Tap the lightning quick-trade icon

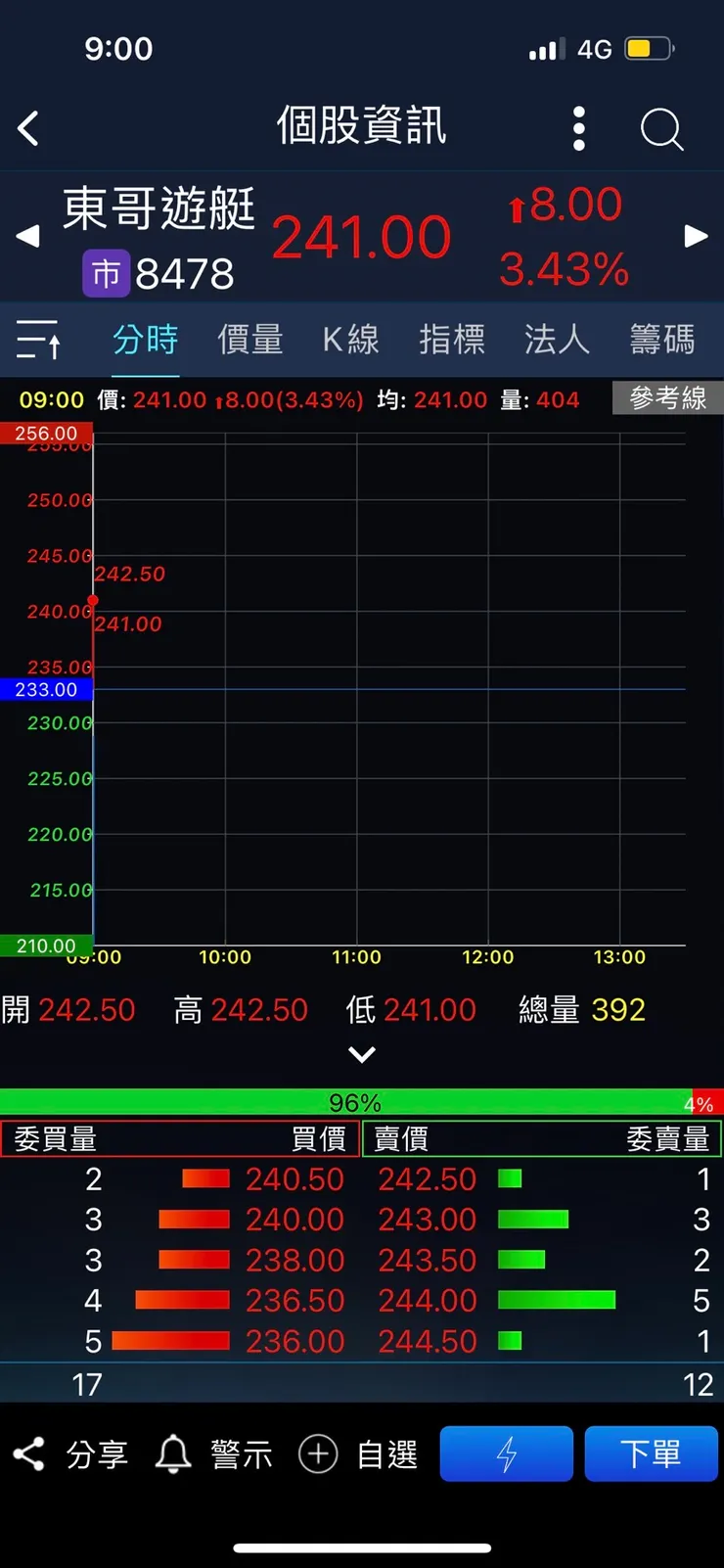[x=506, y=1453]
